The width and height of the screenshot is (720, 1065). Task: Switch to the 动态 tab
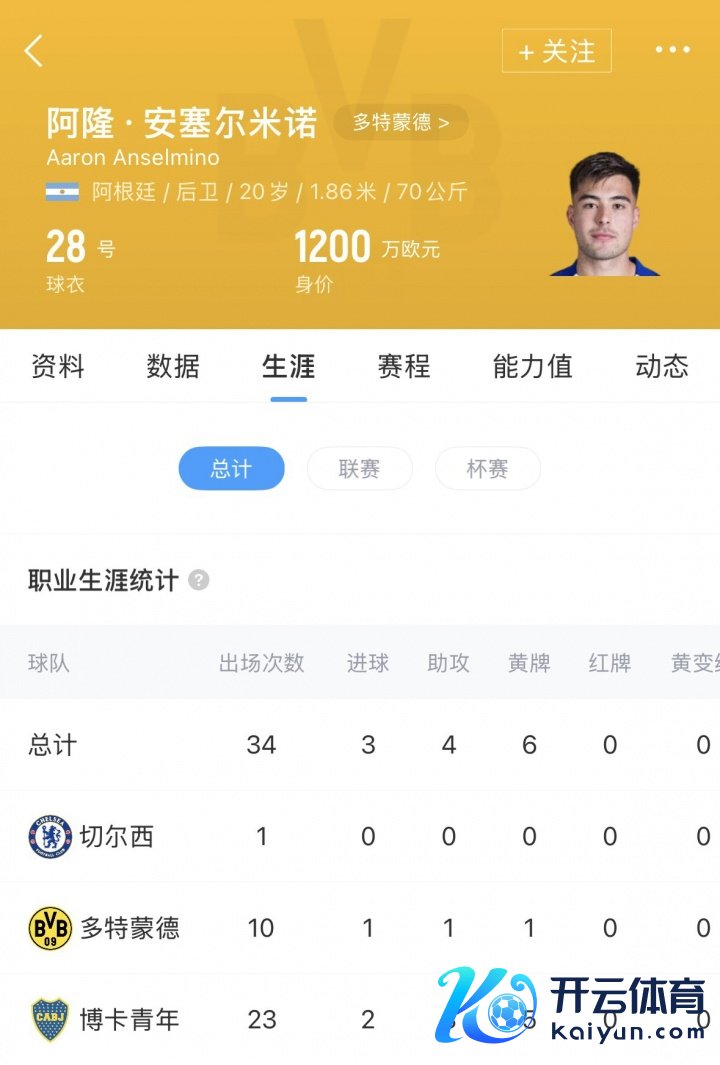click(x=661, y=366)
